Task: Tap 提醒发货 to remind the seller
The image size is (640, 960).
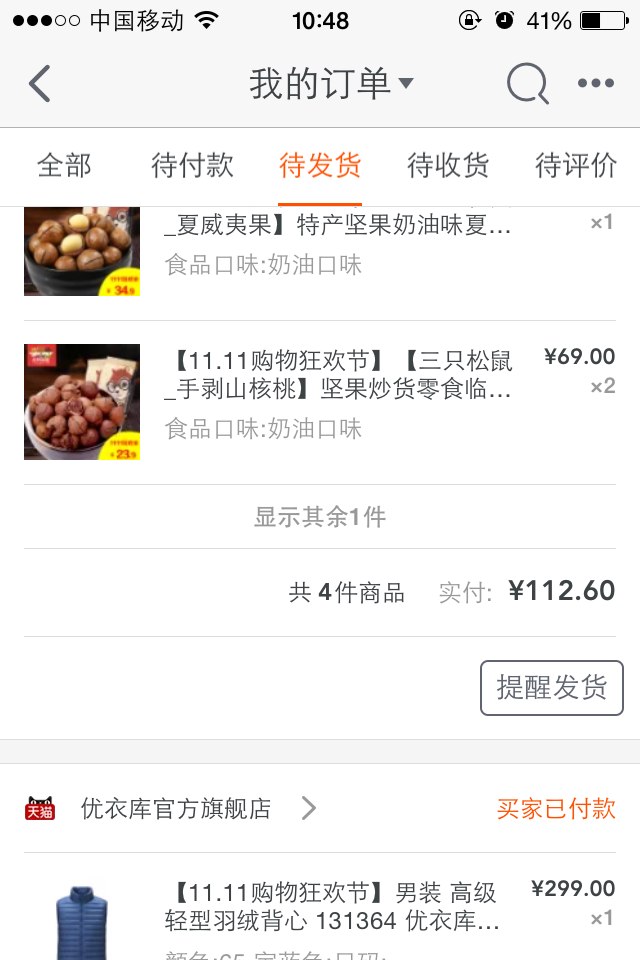Action: (551, 688)
